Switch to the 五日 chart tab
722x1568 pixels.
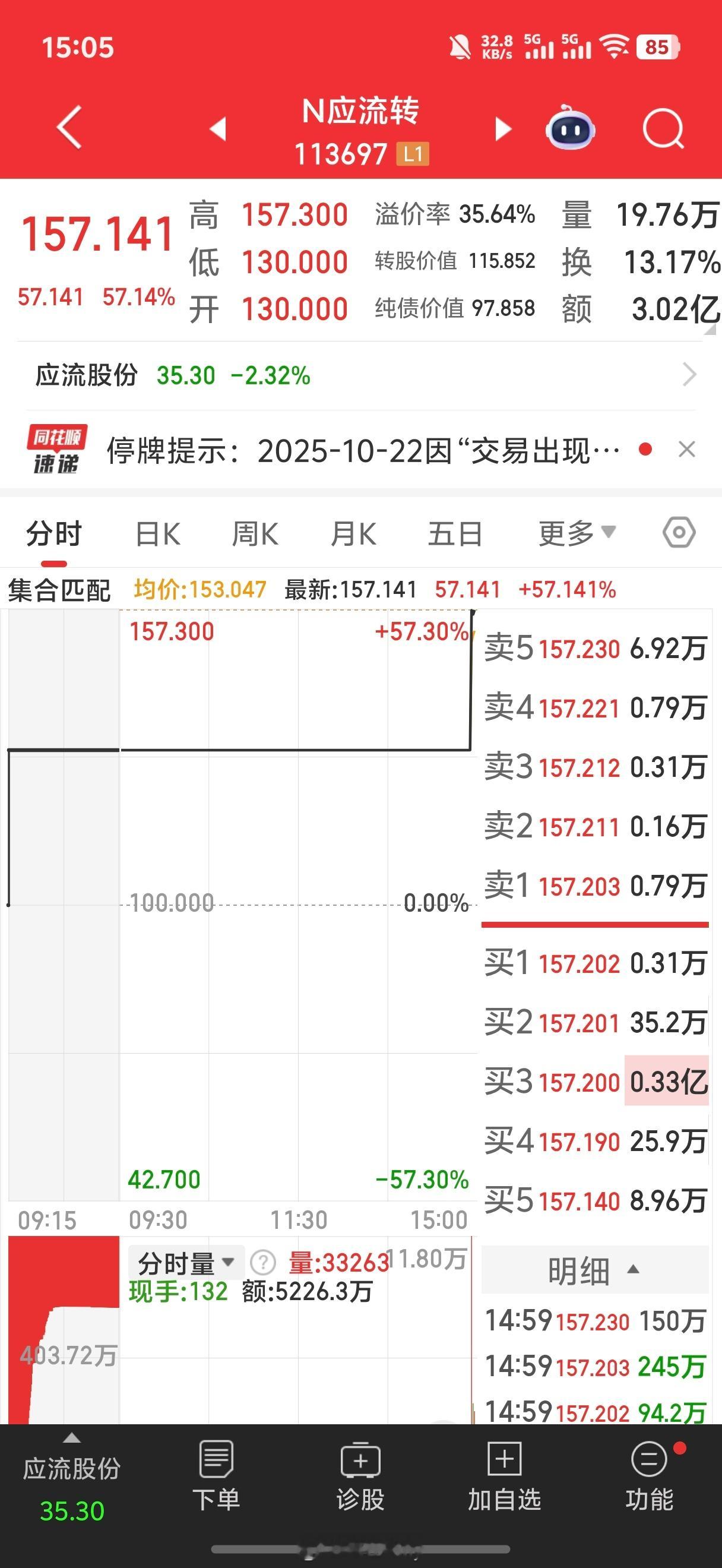tap(454, 534)
